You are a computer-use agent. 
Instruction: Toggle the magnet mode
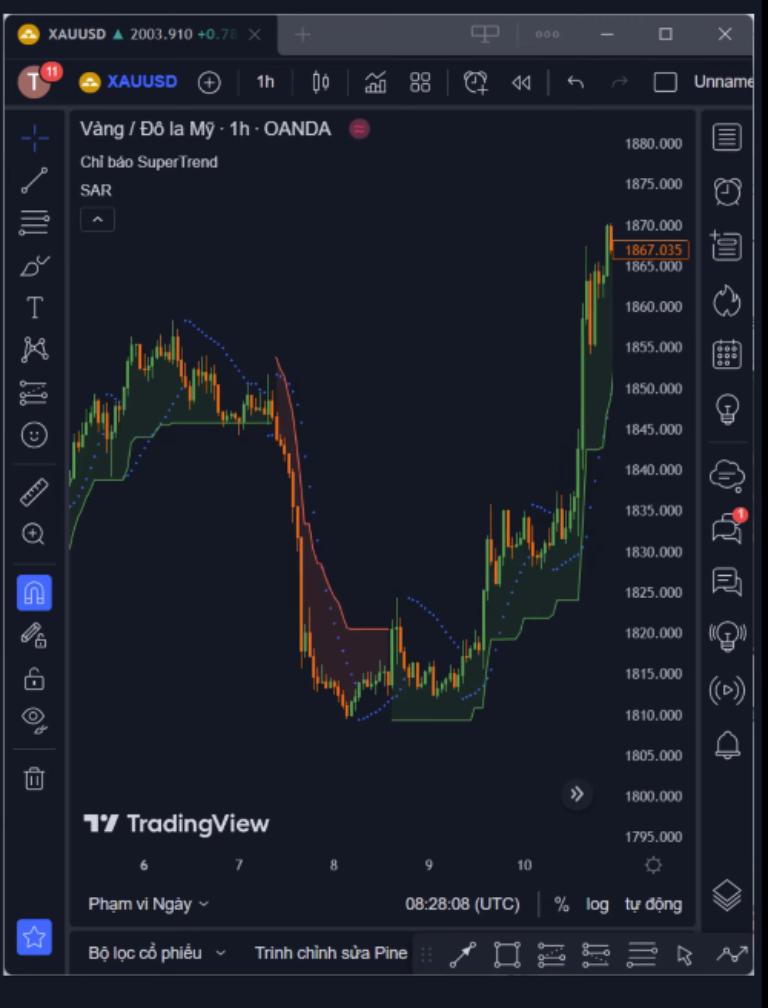[x=34, y=592]
